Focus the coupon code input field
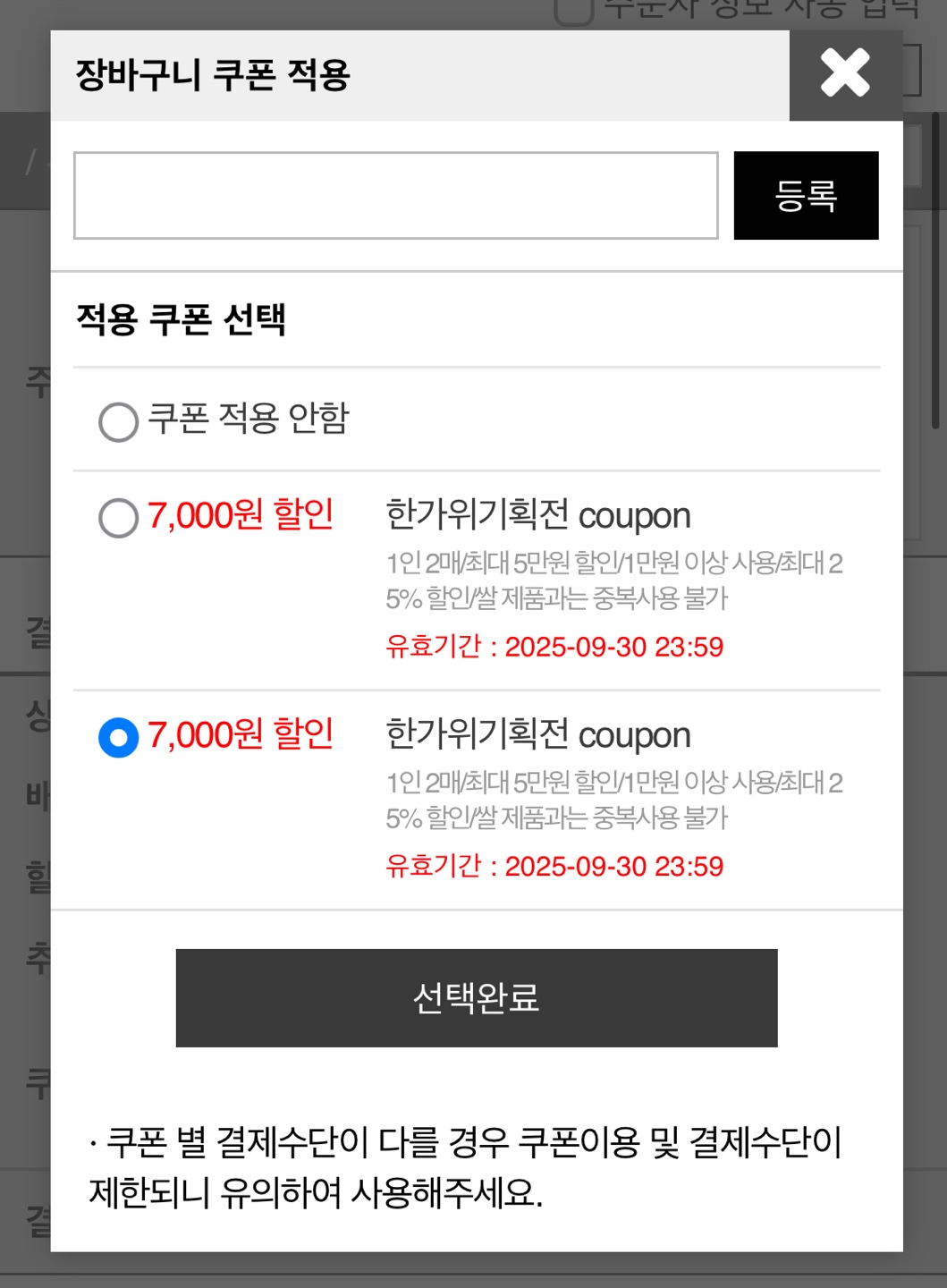This screenshot has width=947, height=1288. [395, 195]
